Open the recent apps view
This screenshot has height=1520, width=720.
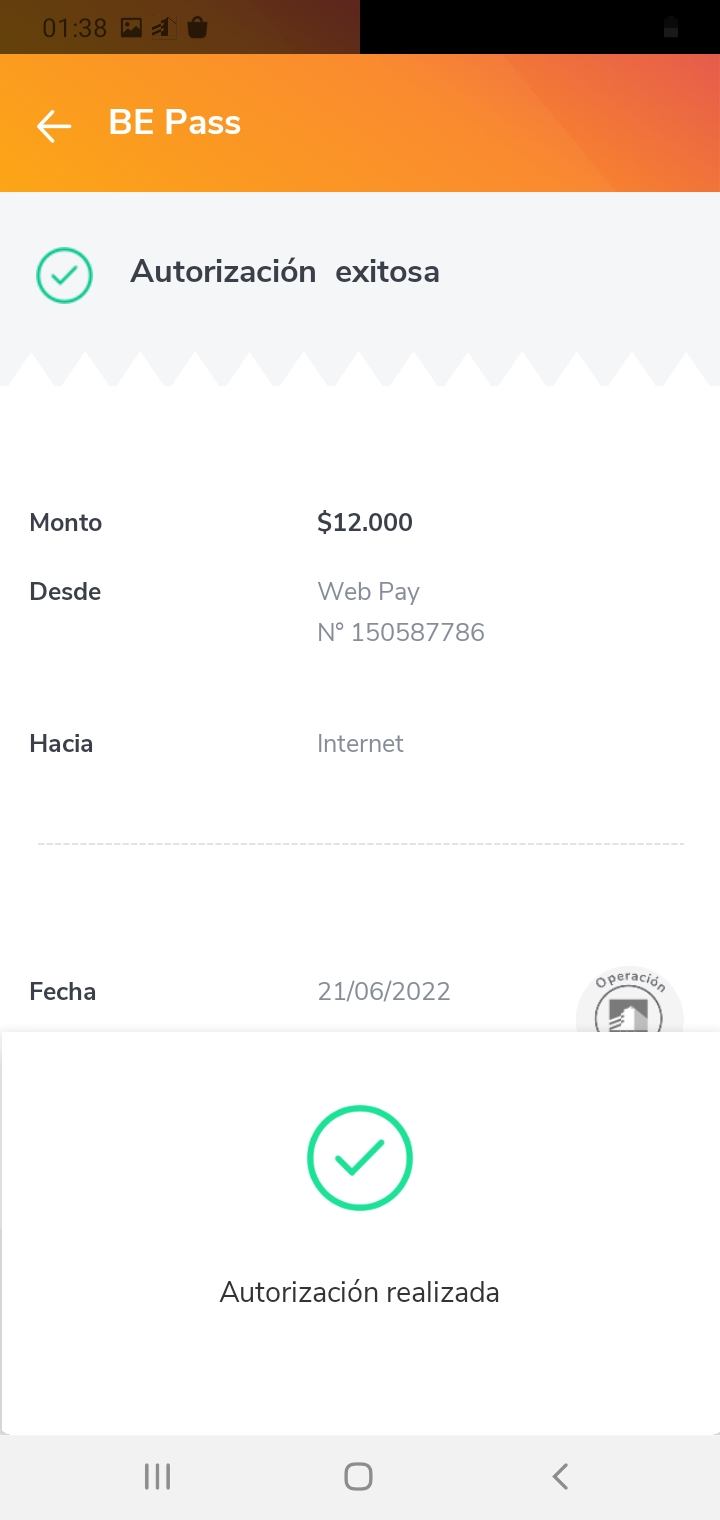pos(157,1476)
